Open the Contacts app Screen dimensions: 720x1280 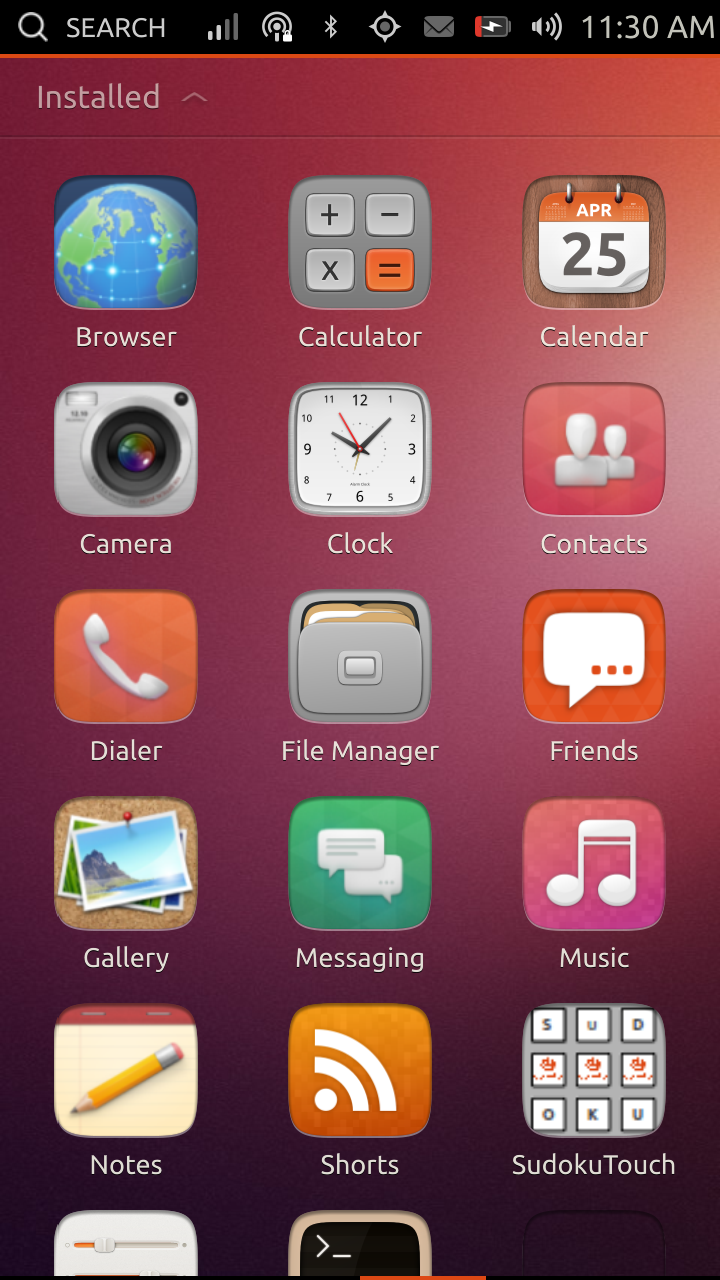coord(593,449)
